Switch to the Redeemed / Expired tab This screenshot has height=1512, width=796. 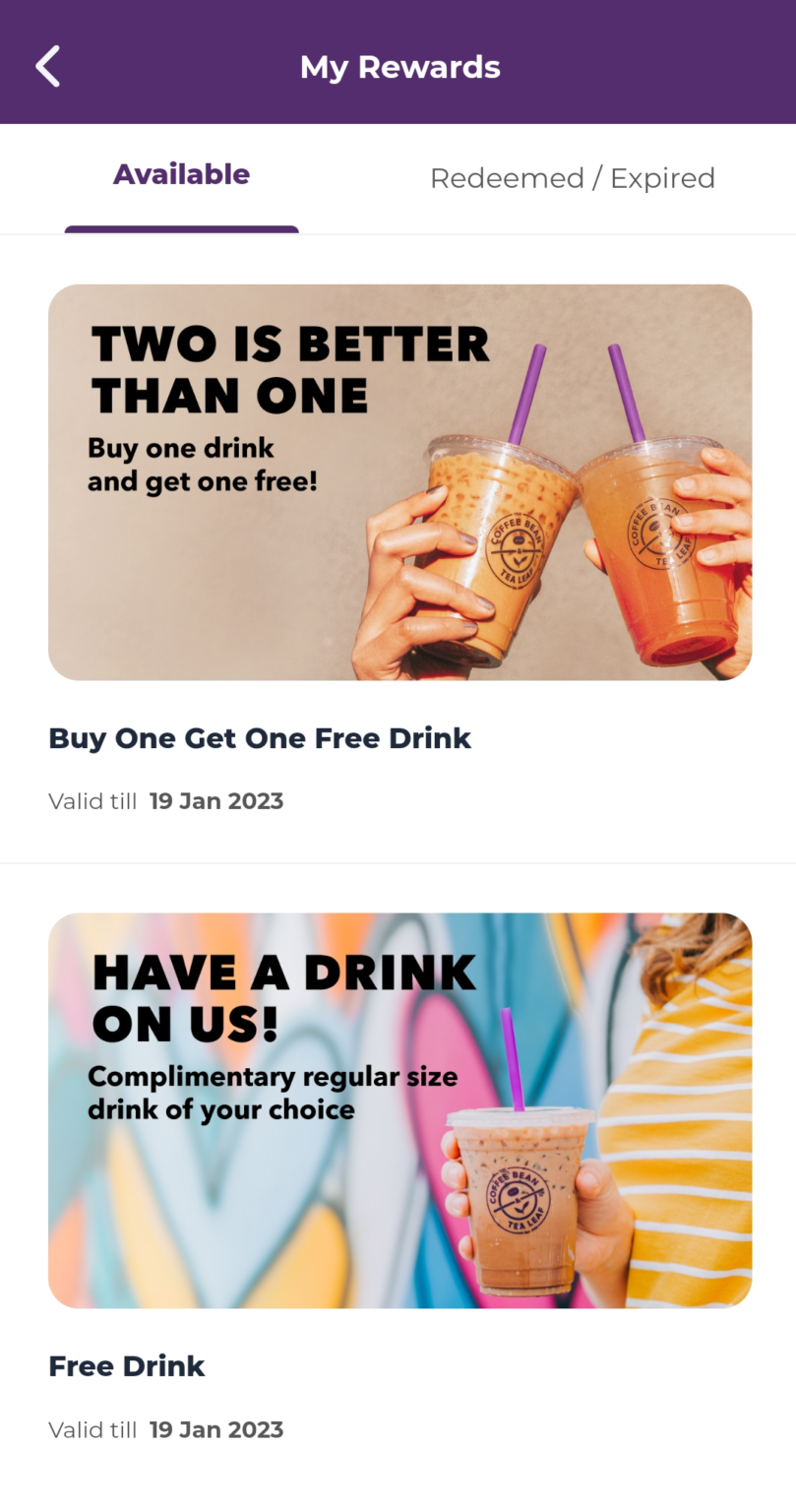pyautogui.click(x=572, y=178)
